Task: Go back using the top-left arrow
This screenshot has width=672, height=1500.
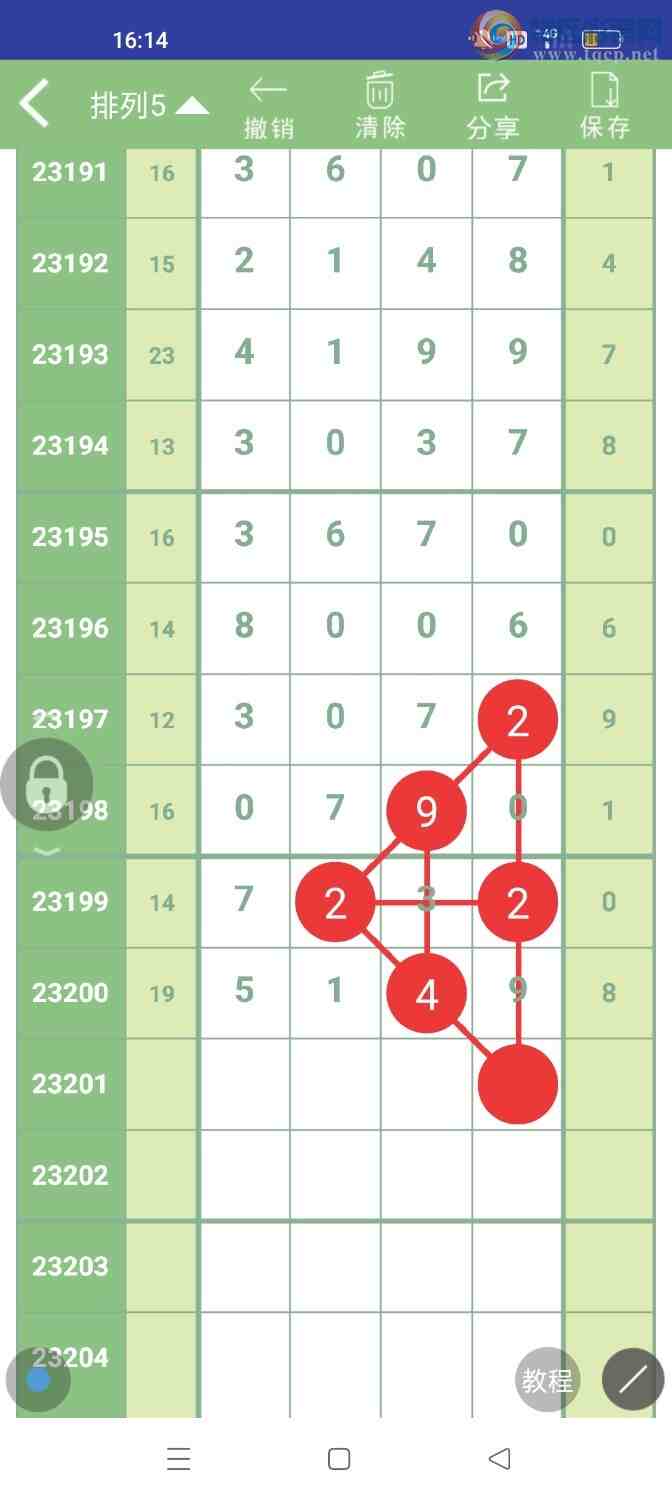Action: click(x=35, y=104)
